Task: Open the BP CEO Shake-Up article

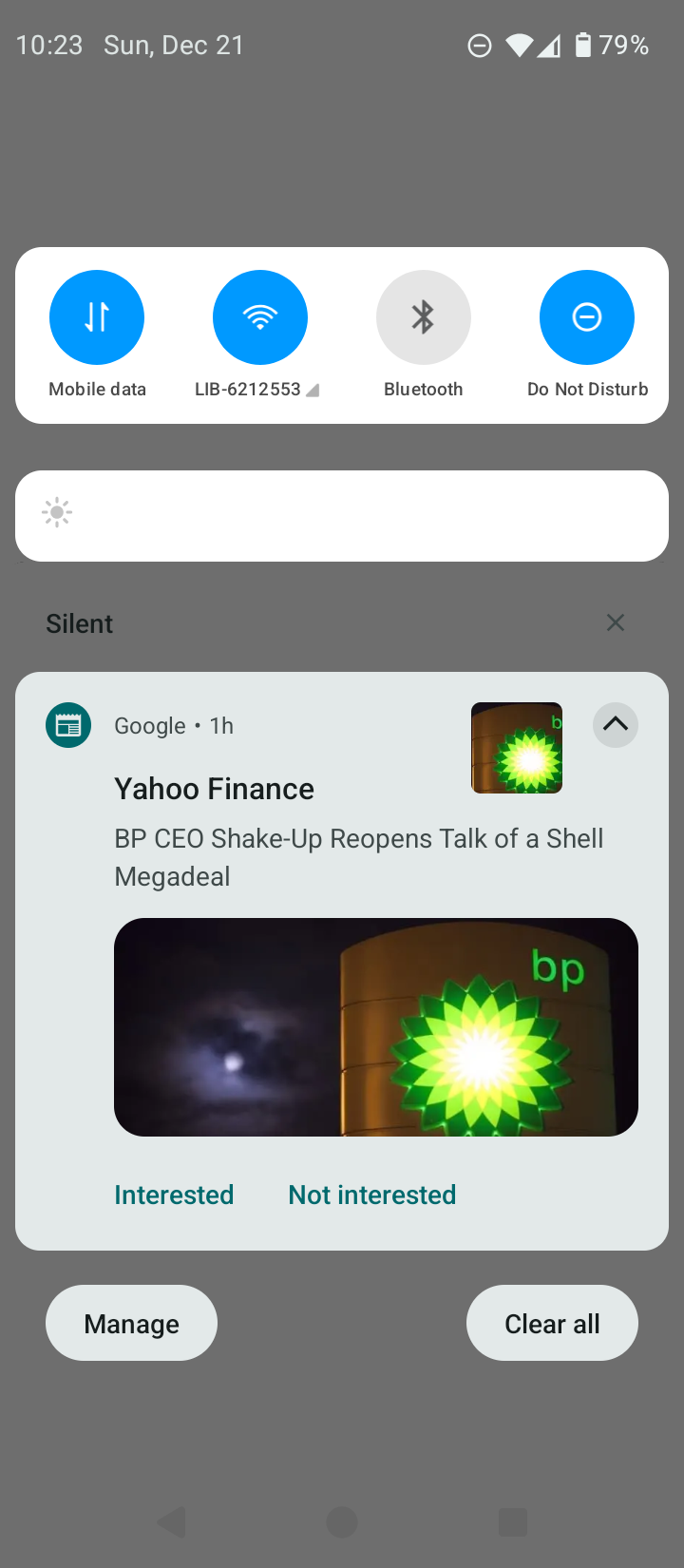Action: click(358, 856)
